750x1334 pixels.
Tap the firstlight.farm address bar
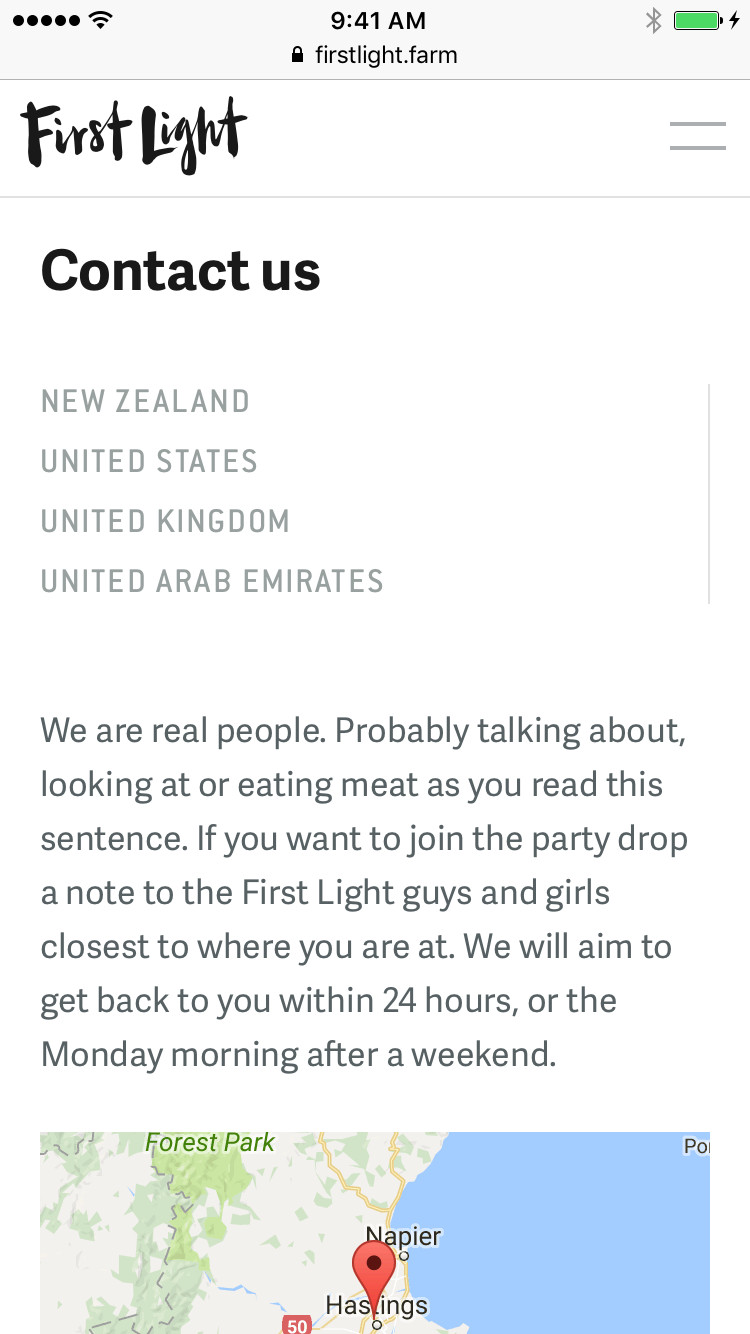[x=375, y=55]
